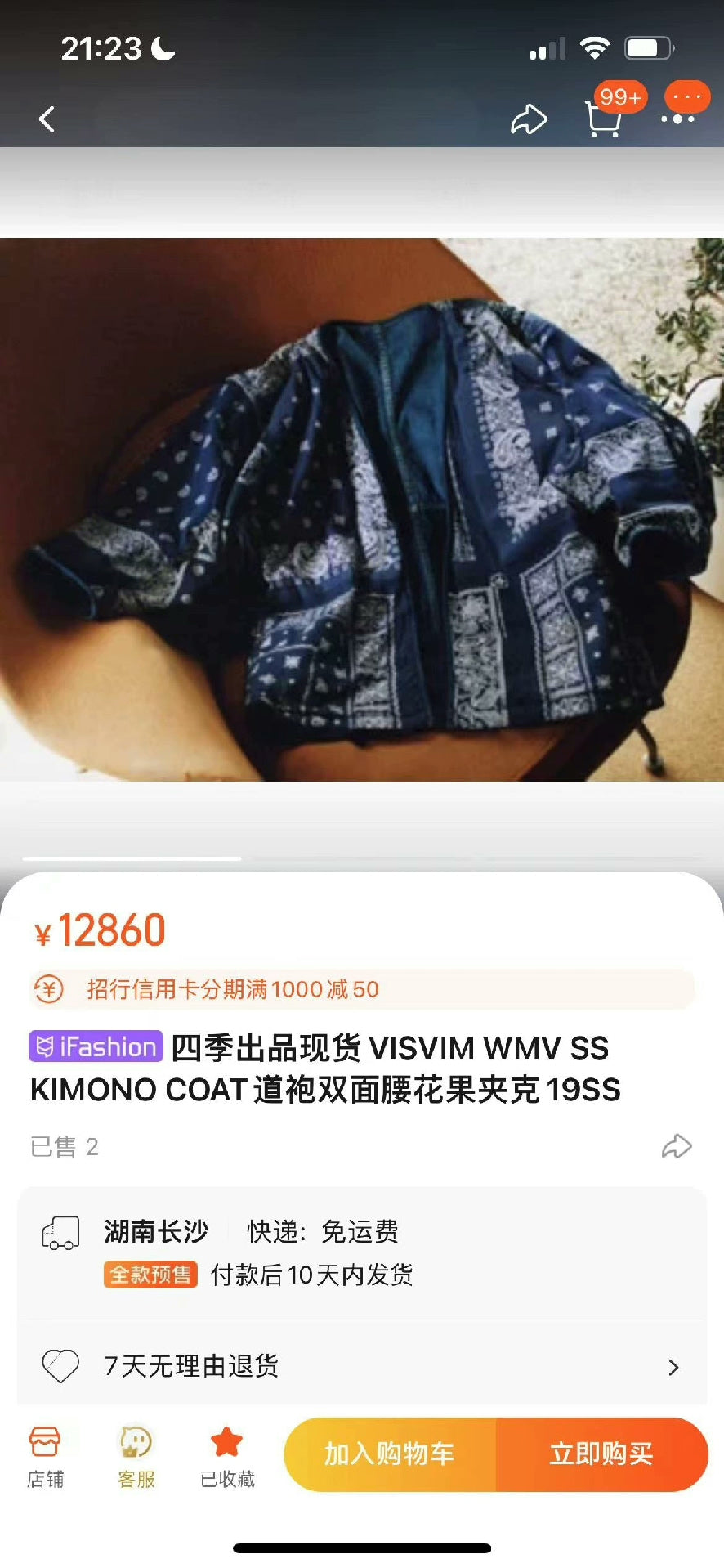Open the kimono coat product photo
Viewport: 724px width, 1568px height.
coord(362,515)
